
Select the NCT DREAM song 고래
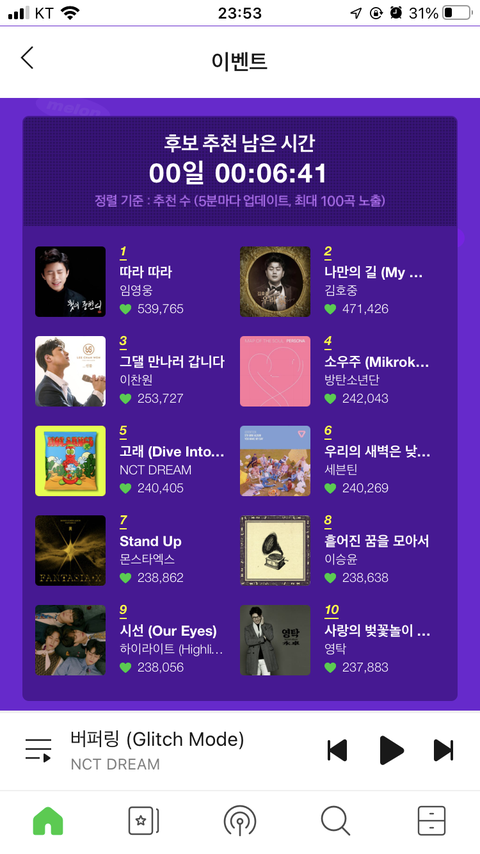click(131, 461)
